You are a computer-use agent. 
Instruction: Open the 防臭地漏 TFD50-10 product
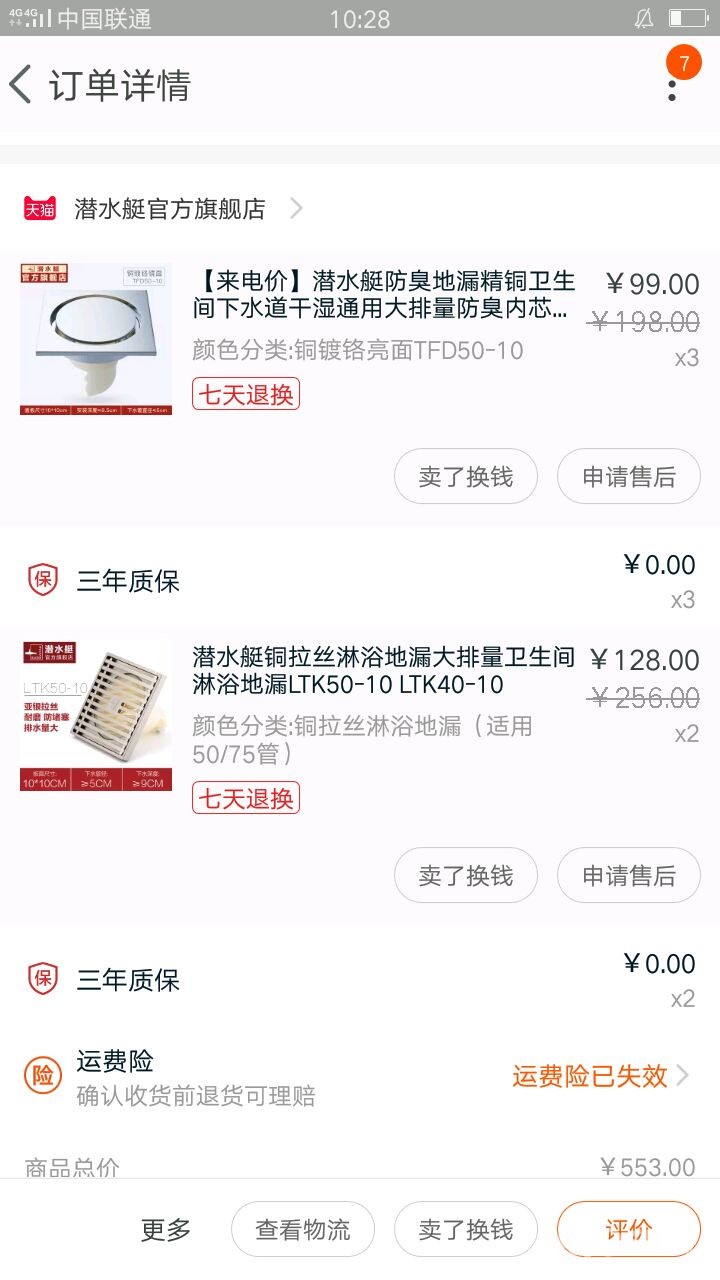click(383, 294)
